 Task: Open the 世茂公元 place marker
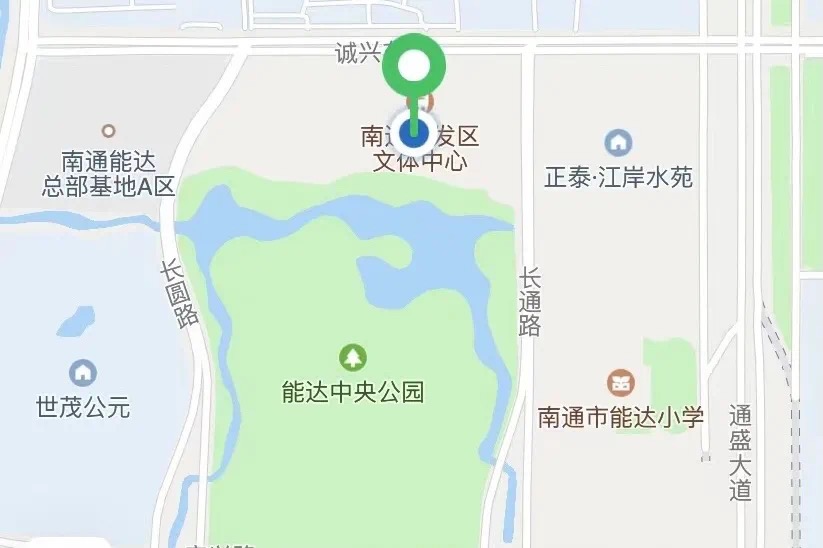pyautogui.click(x=83, y=373)
